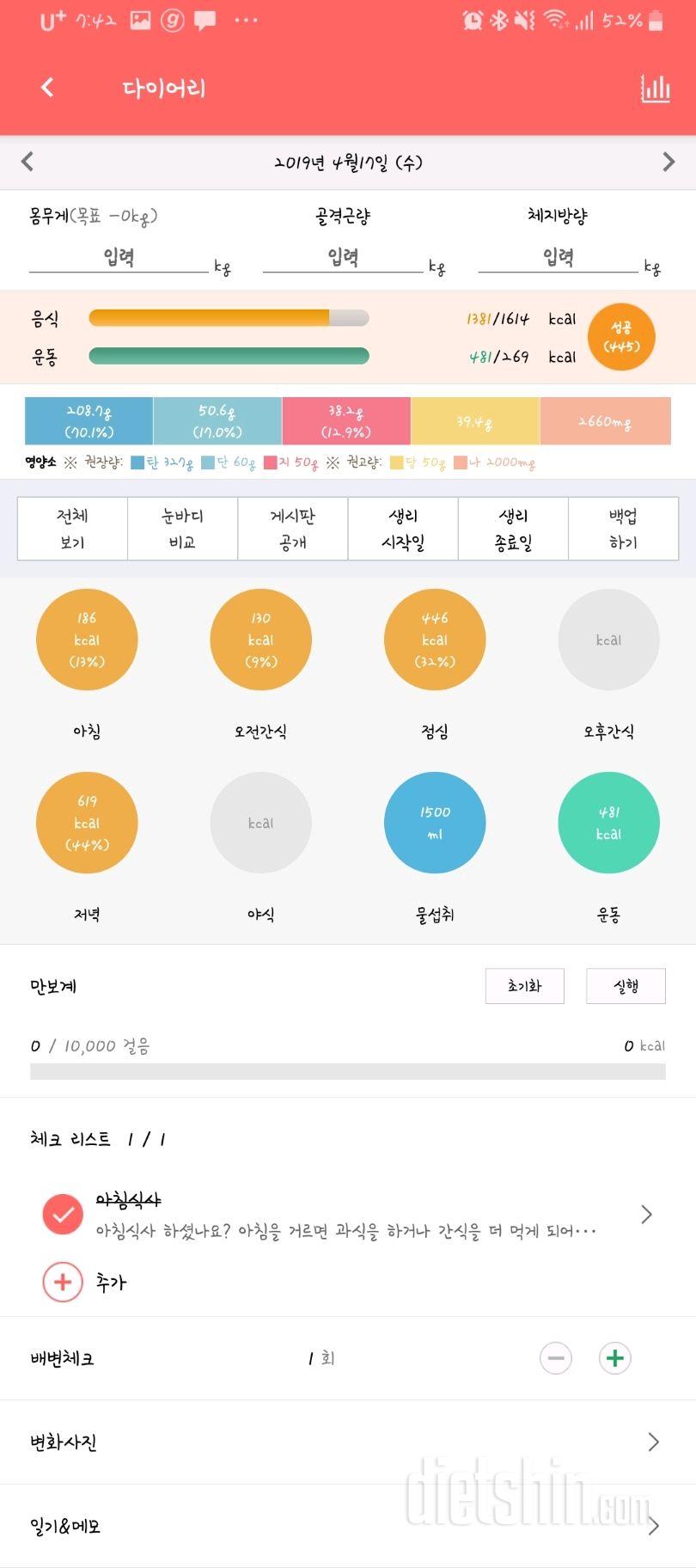Tap 게시판 공개 button
The width and height of the screenshot is (696, 1568).
point(292,529)
